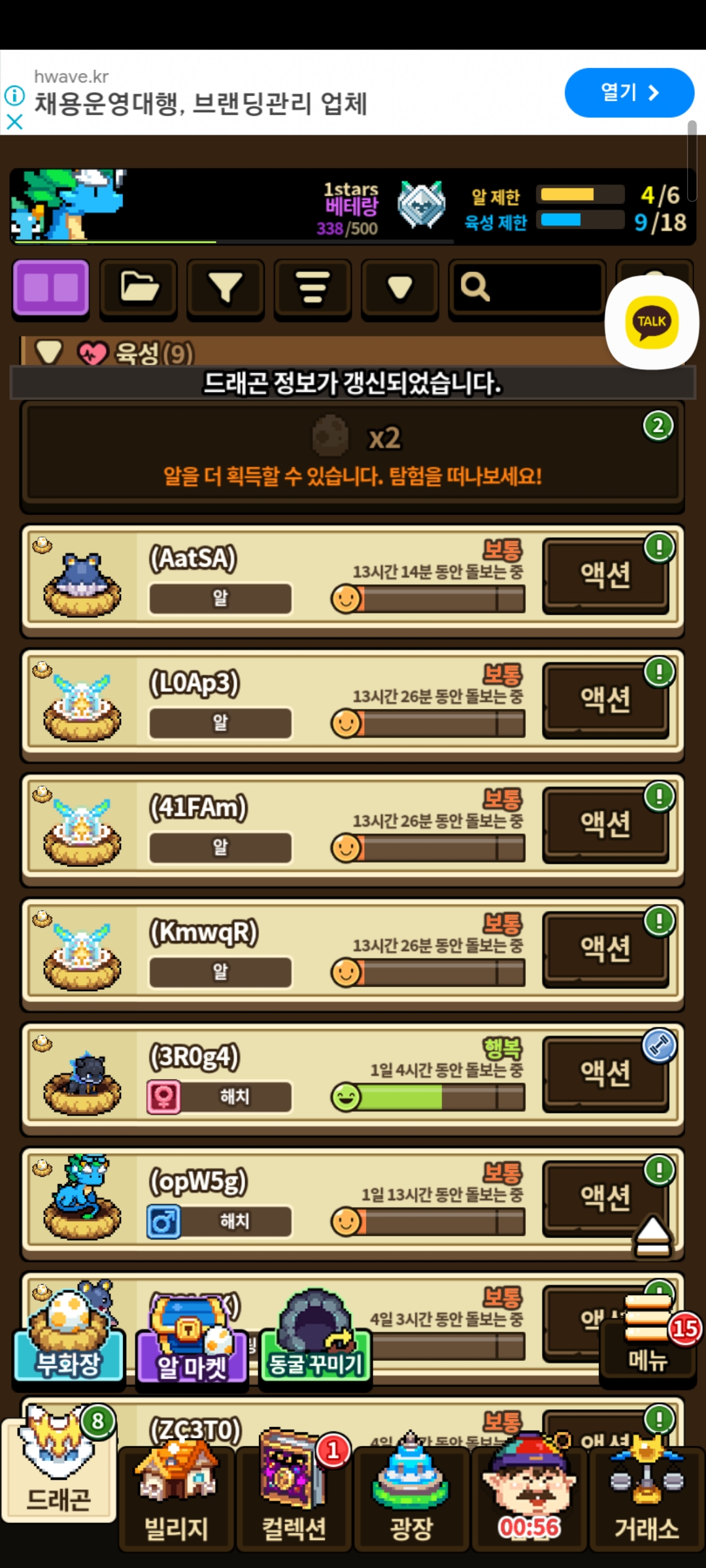Open the KakaoTalk floating button
The image size is (706, 1568).
click(x=651, y=321)
